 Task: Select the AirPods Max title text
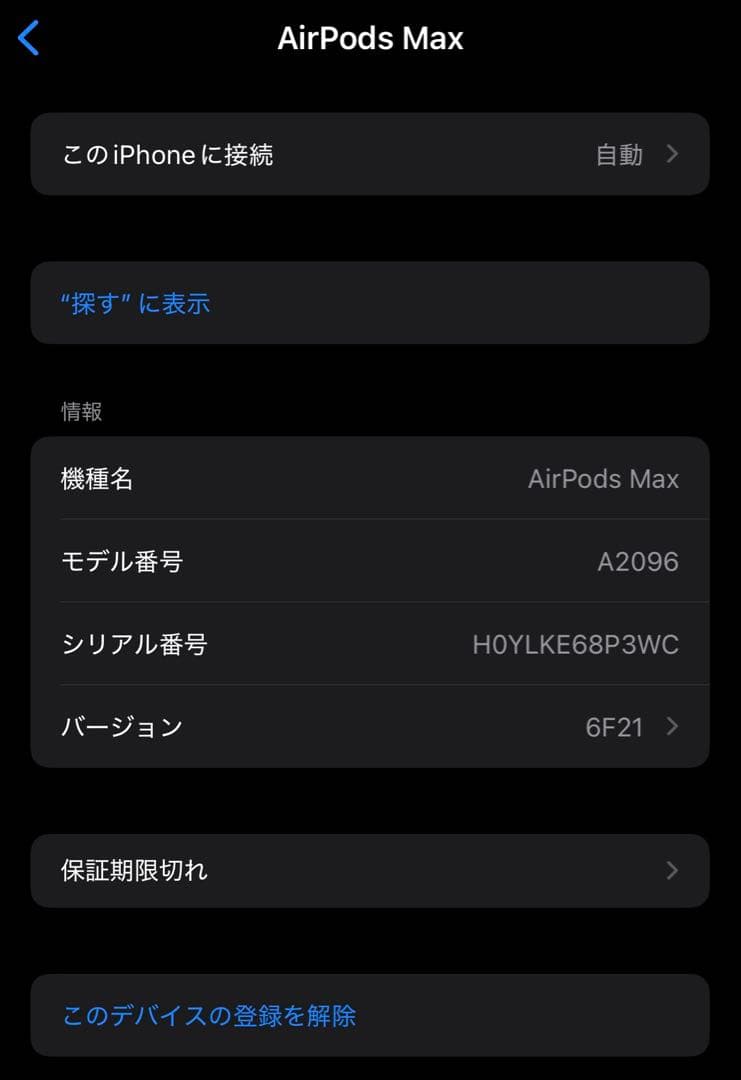tap(371, 38)
